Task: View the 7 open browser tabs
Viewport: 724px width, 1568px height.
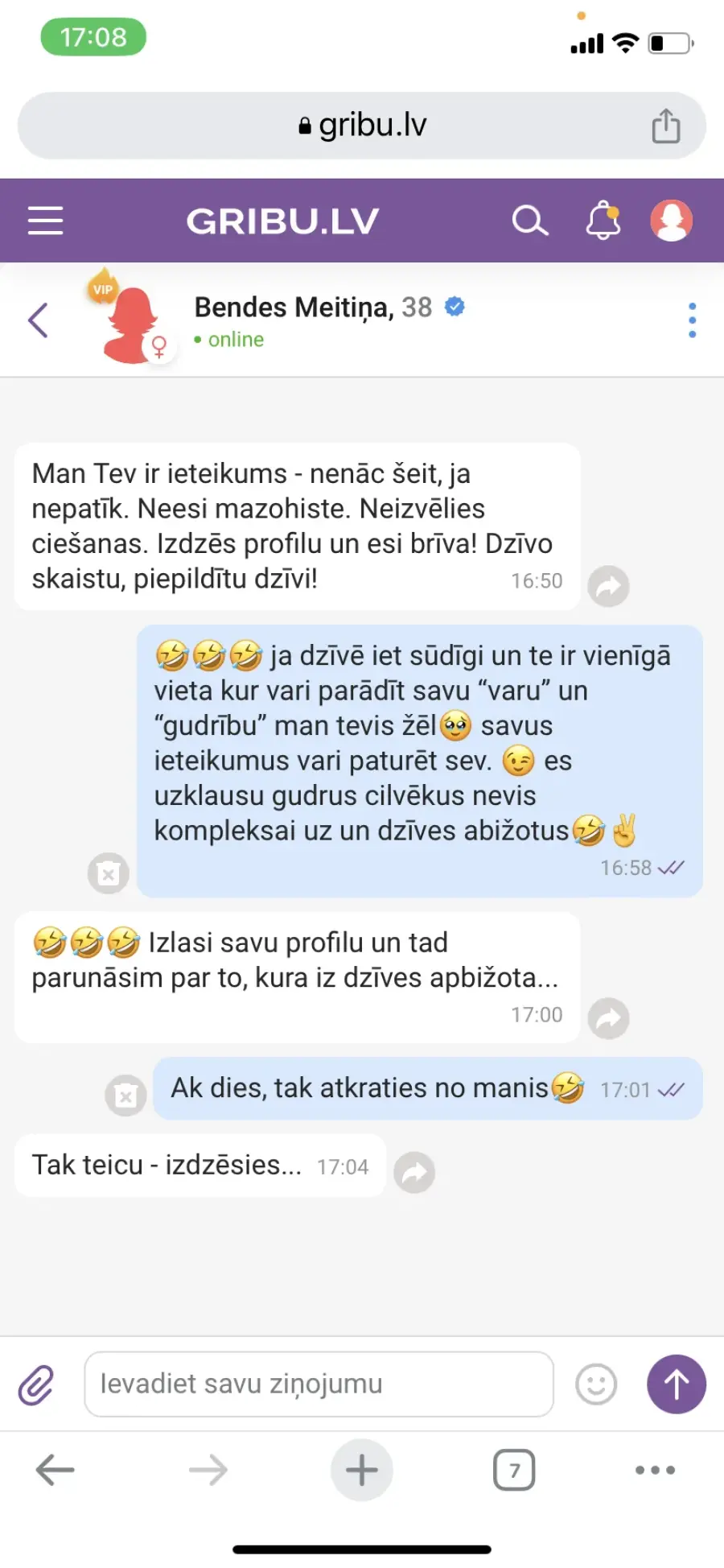Action: [x=514, y=1470]
